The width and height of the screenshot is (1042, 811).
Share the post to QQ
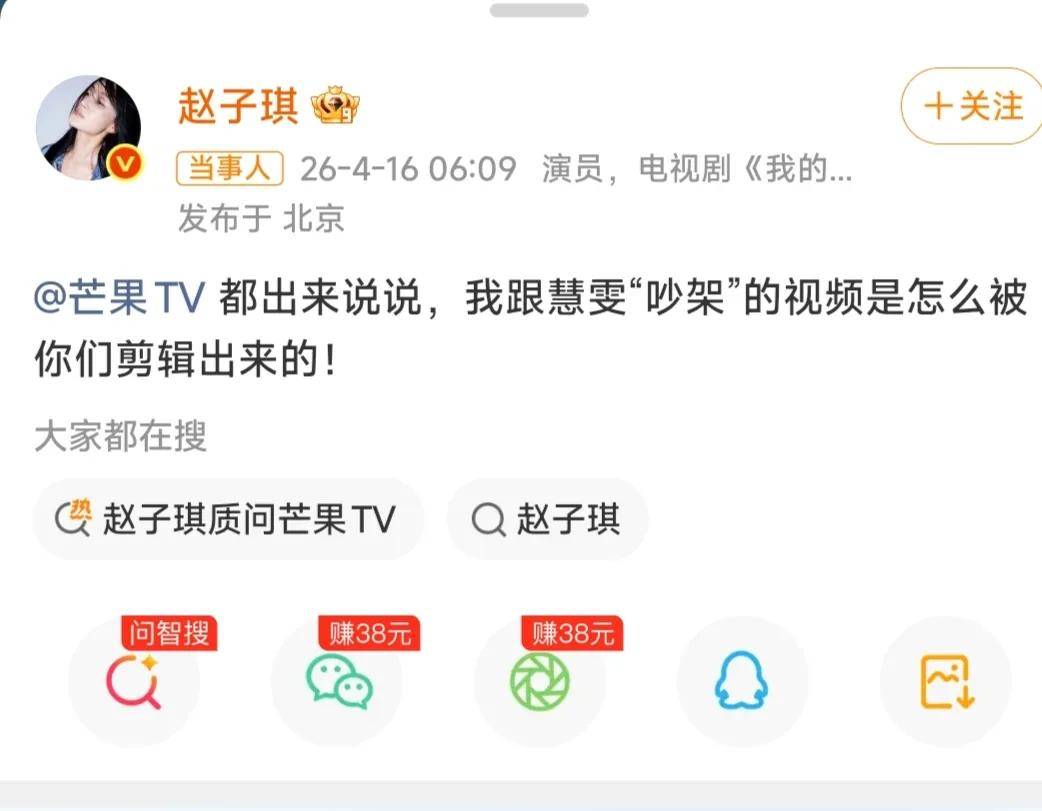click(x=743, y=681)
